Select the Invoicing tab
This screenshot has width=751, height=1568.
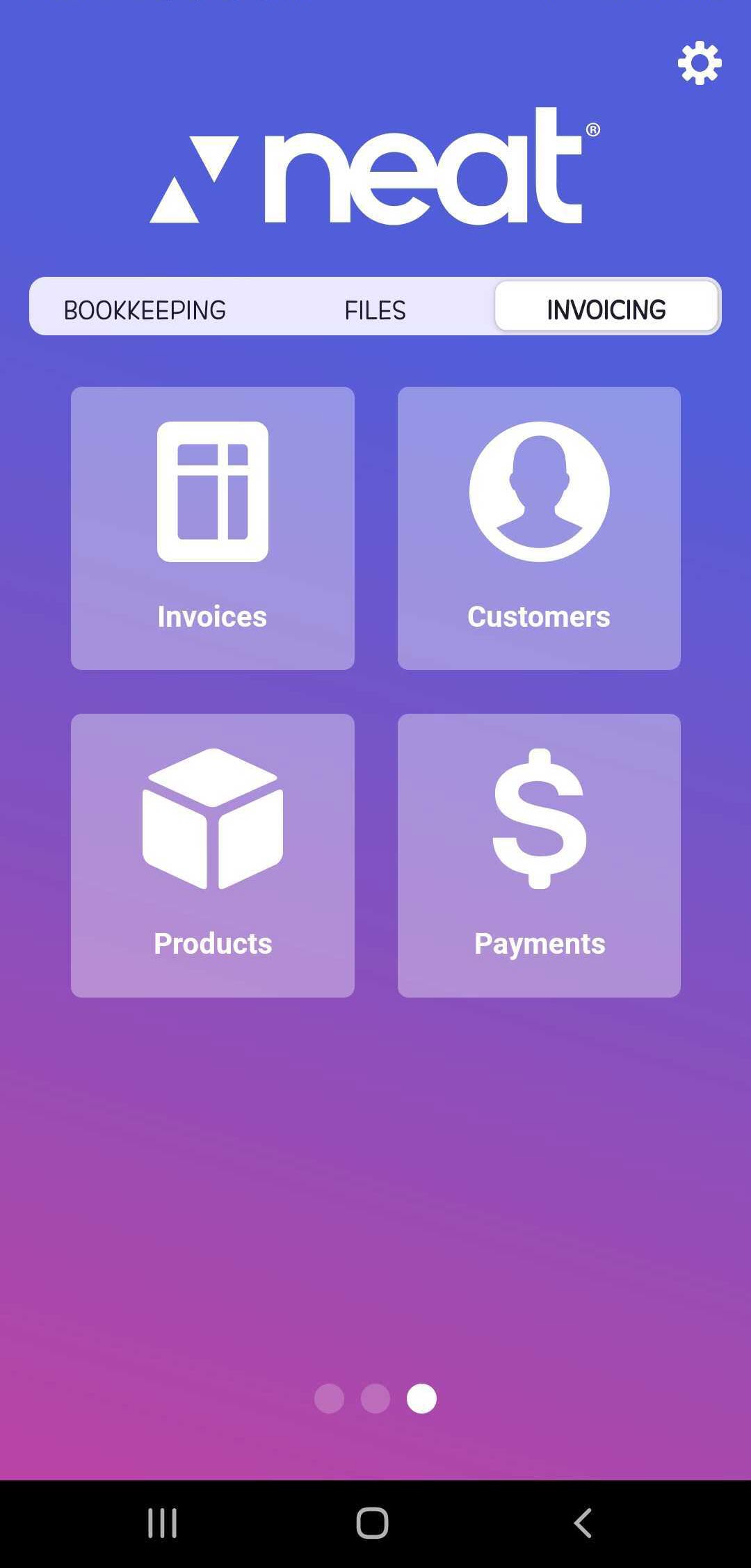606,308
